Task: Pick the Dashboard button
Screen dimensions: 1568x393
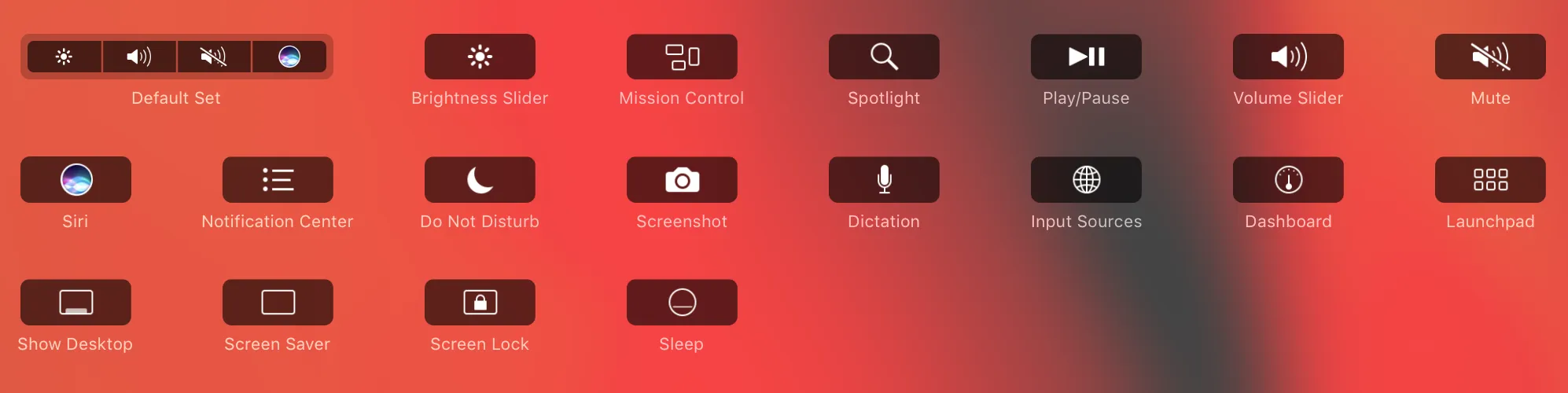Action: click(1288, 179)
